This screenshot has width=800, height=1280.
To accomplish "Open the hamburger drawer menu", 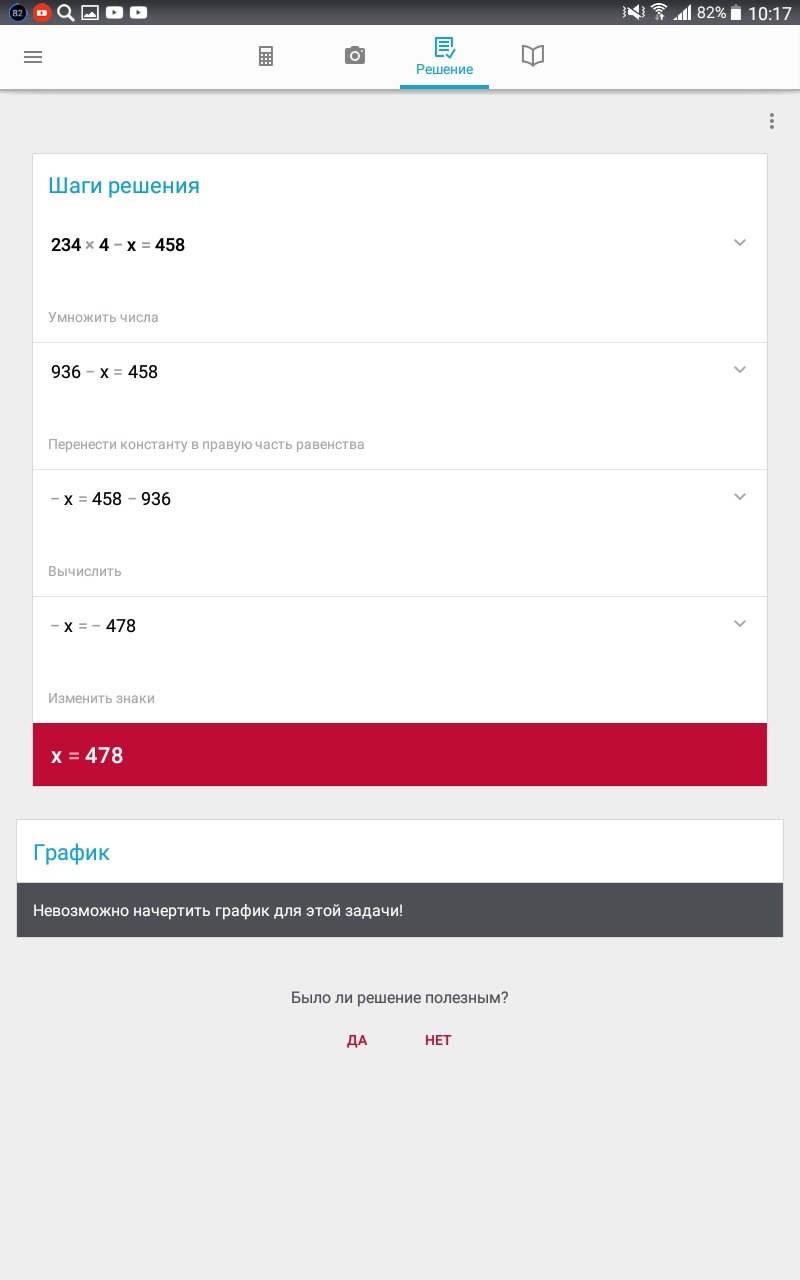I will click(33, 57).
